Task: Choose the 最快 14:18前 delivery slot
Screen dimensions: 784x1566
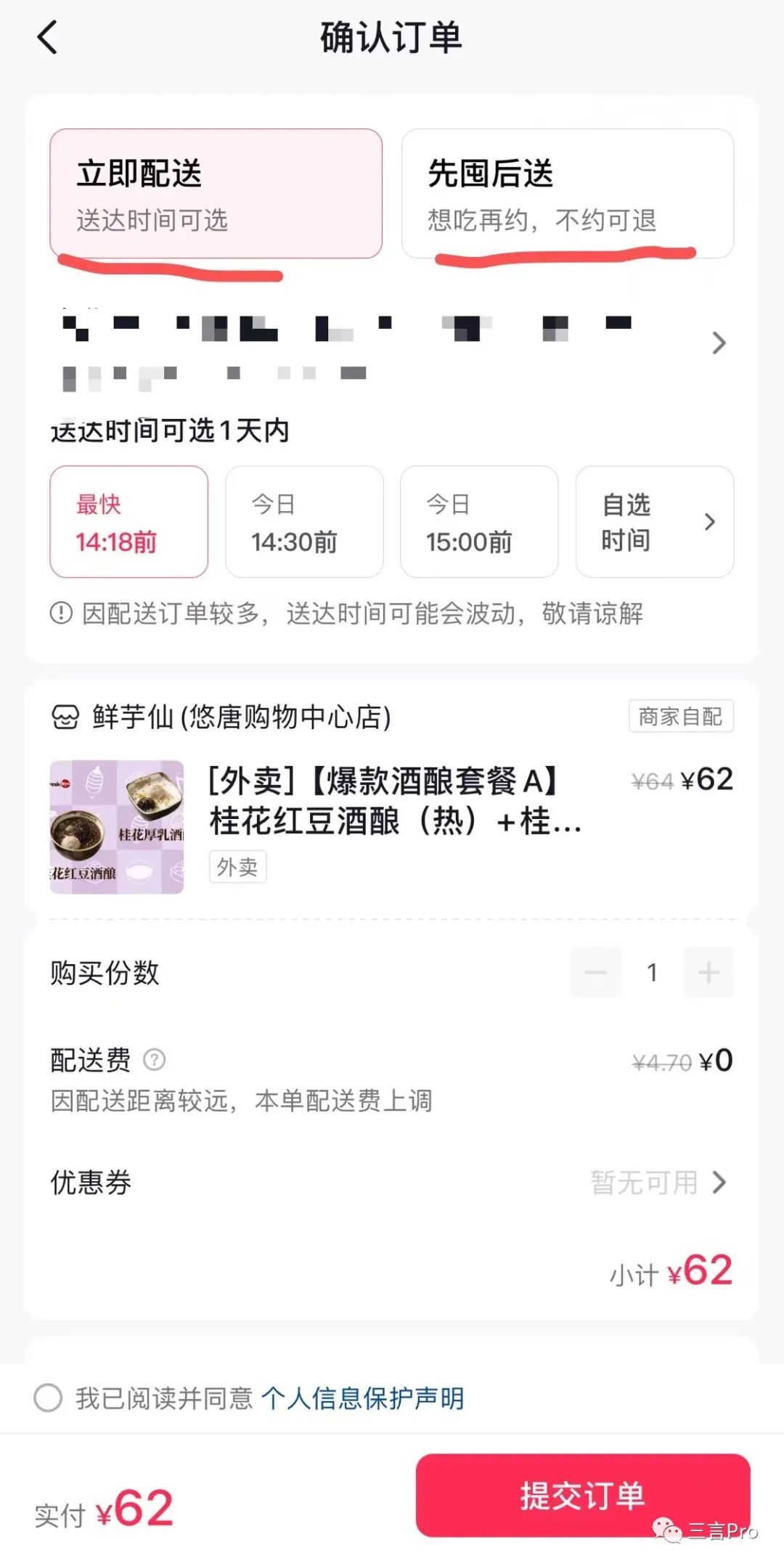Action: 128,522
